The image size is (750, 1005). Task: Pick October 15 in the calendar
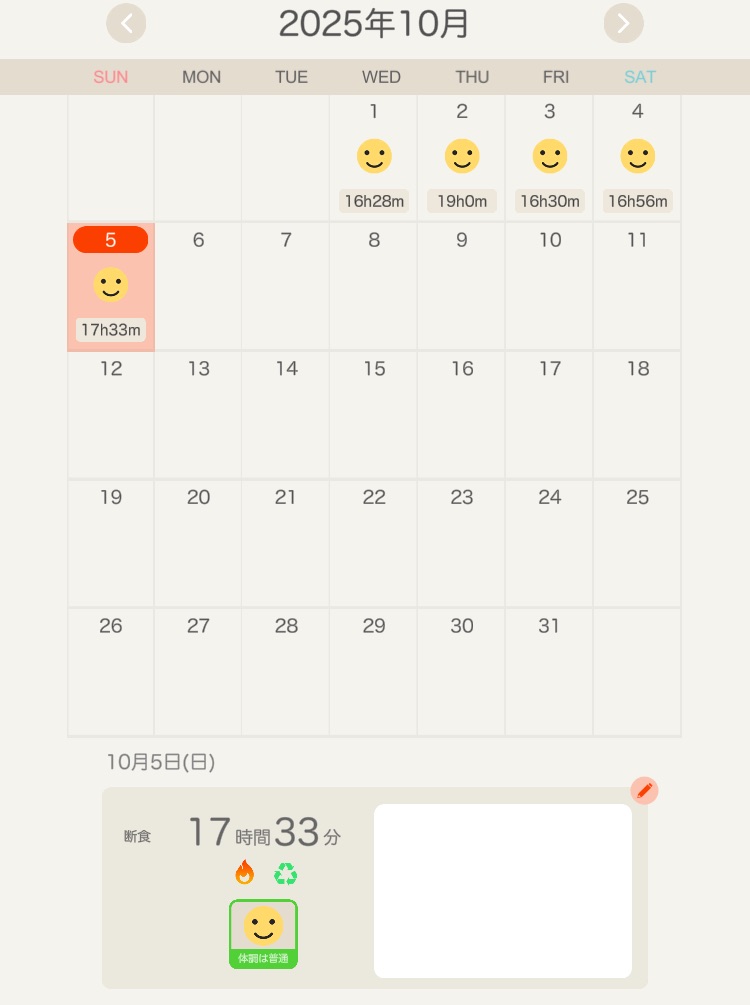tap(374, 415)
